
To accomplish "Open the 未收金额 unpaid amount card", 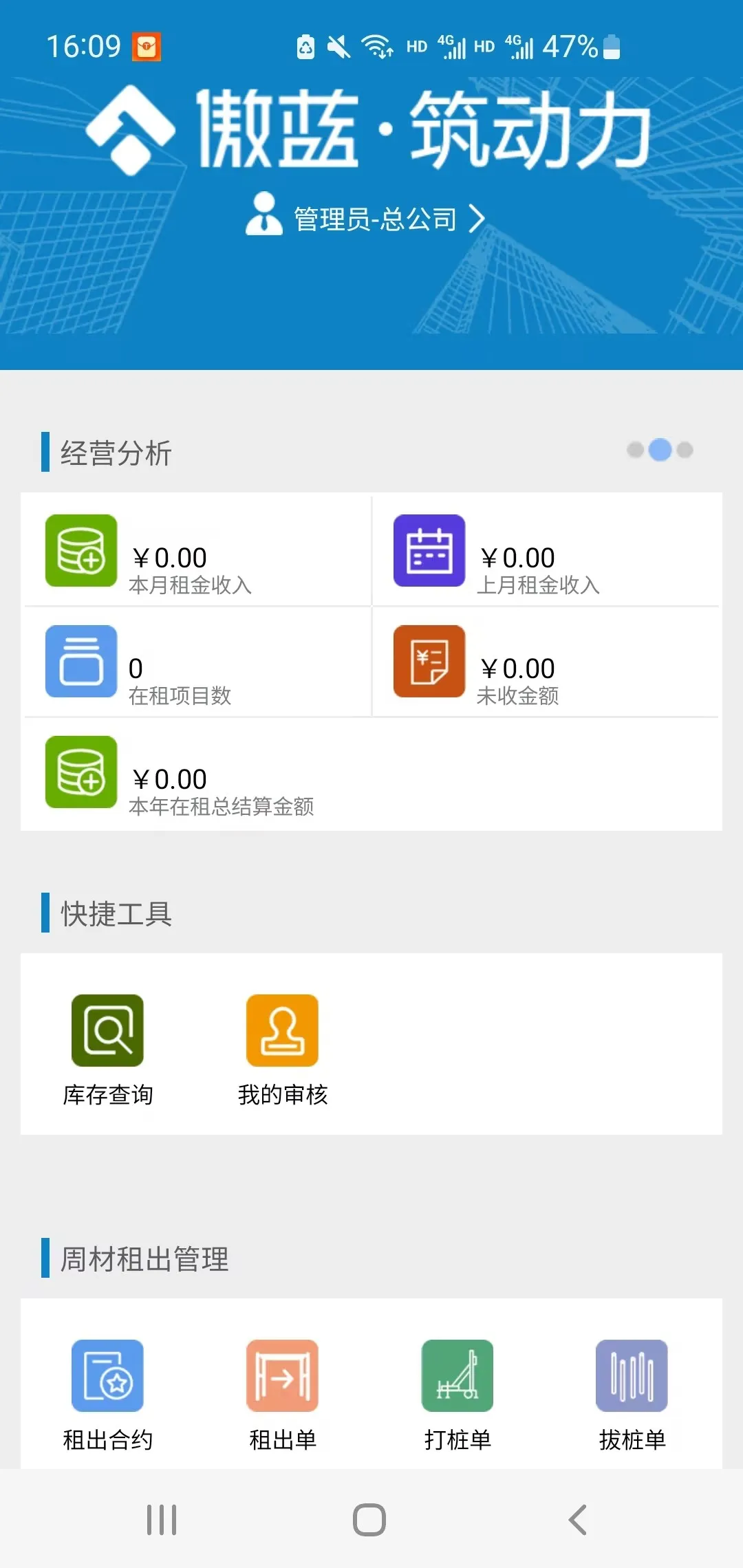I will pyautogui.click(x=545, y=662).
